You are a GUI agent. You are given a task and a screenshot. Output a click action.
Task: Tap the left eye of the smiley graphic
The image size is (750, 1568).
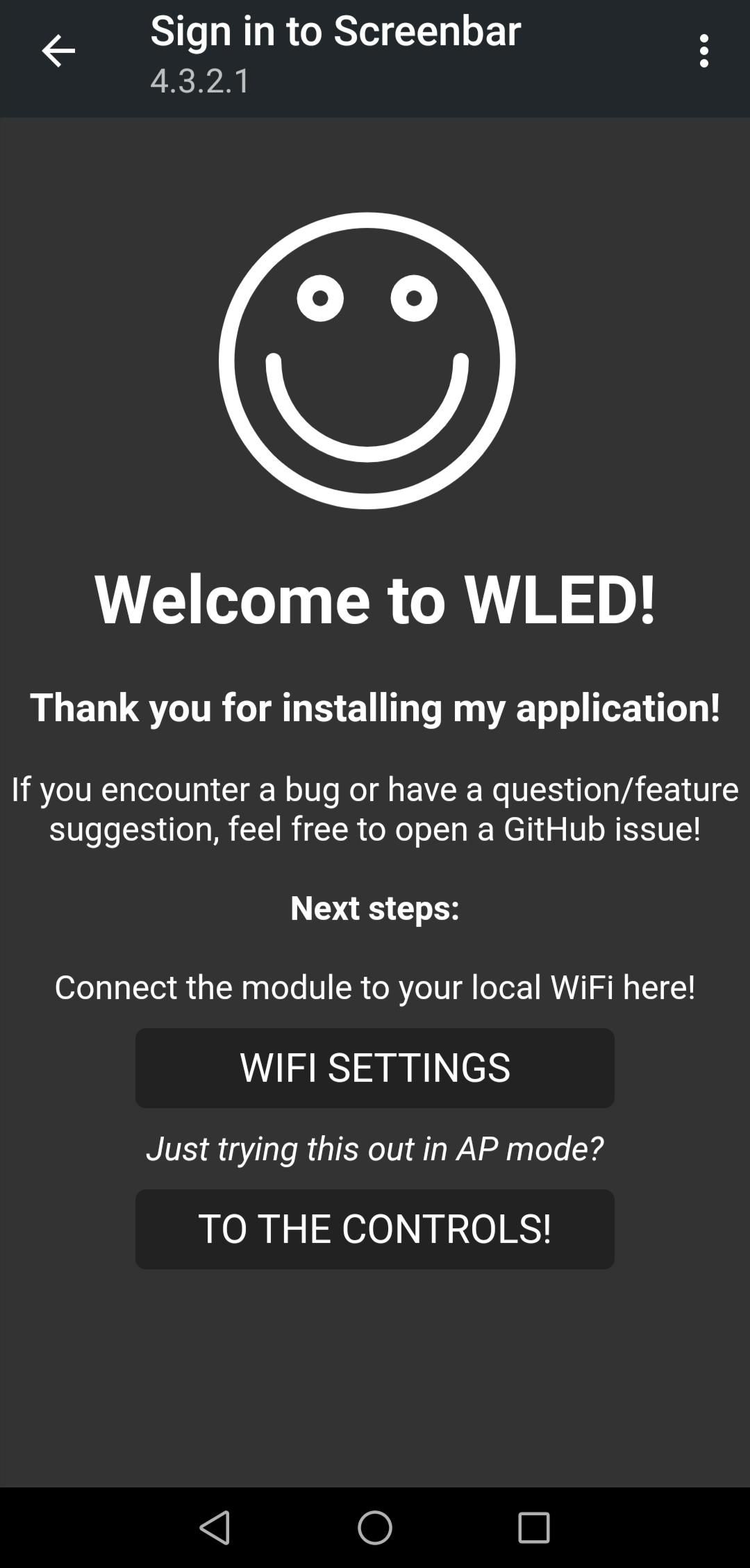click(x=319, y=297)
